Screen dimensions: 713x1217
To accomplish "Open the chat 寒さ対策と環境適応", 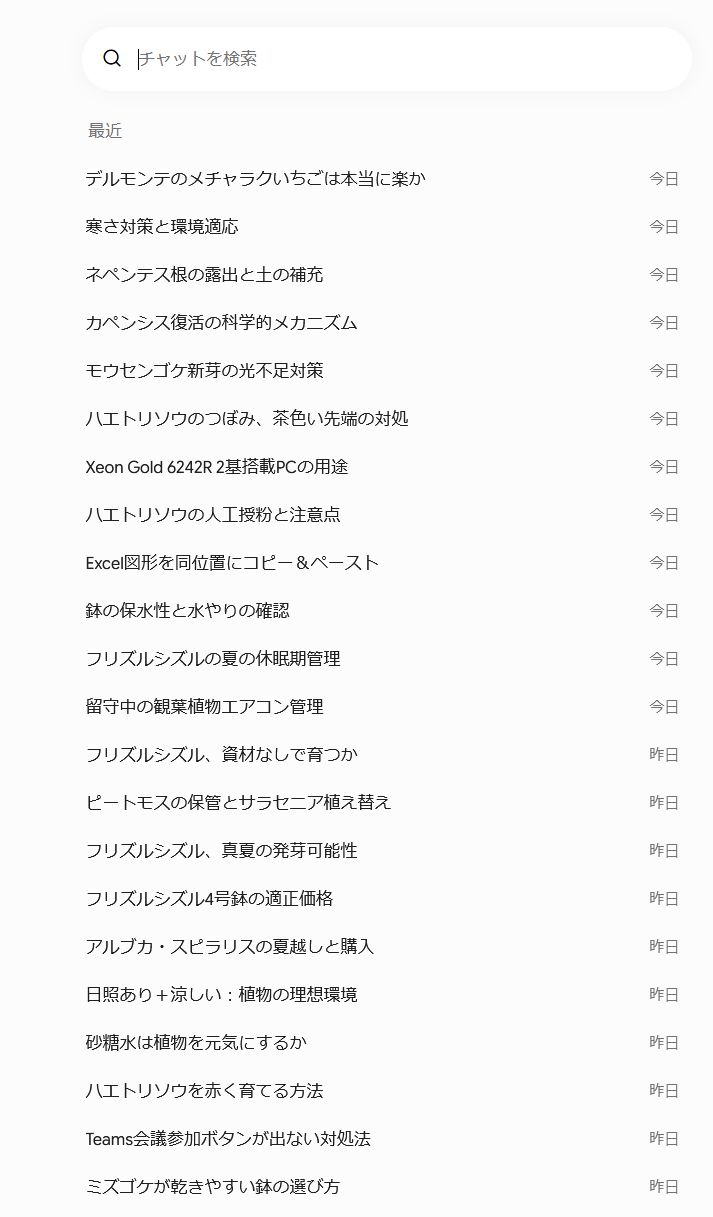I will click(x=382, y=227).
